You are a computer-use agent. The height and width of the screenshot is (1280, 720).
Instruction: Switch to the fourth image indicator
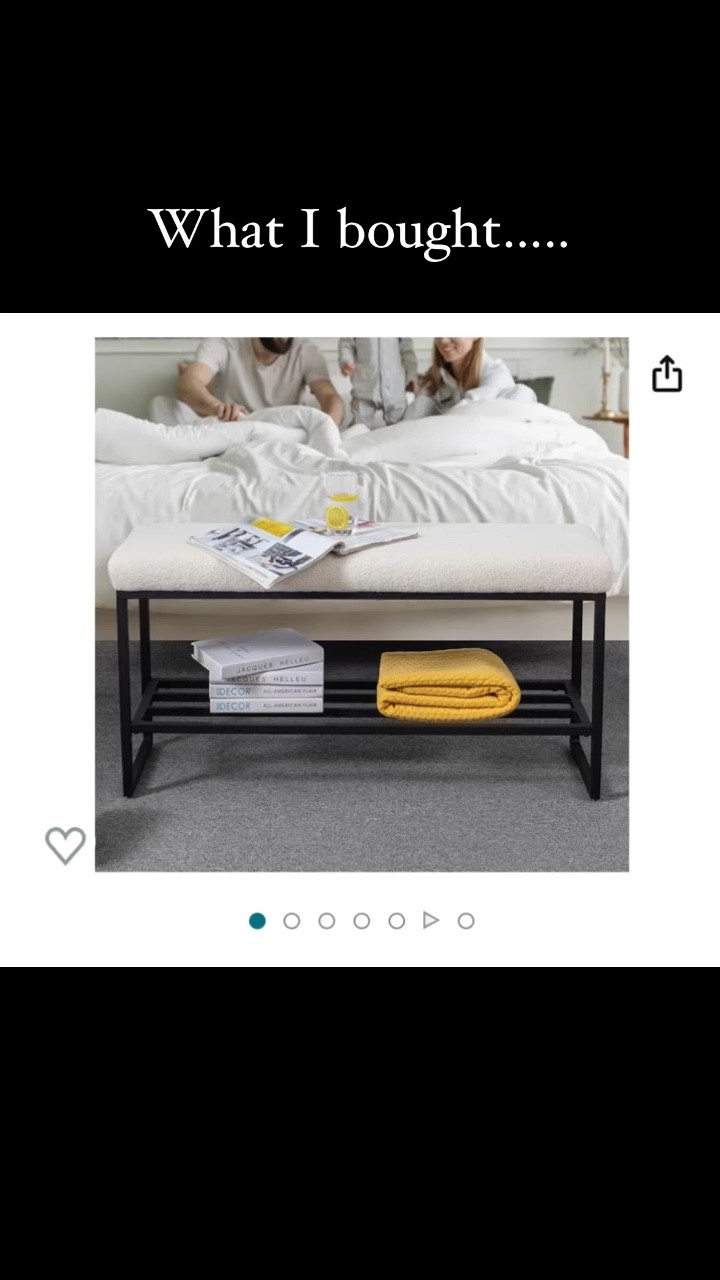(x=361, y=921)
